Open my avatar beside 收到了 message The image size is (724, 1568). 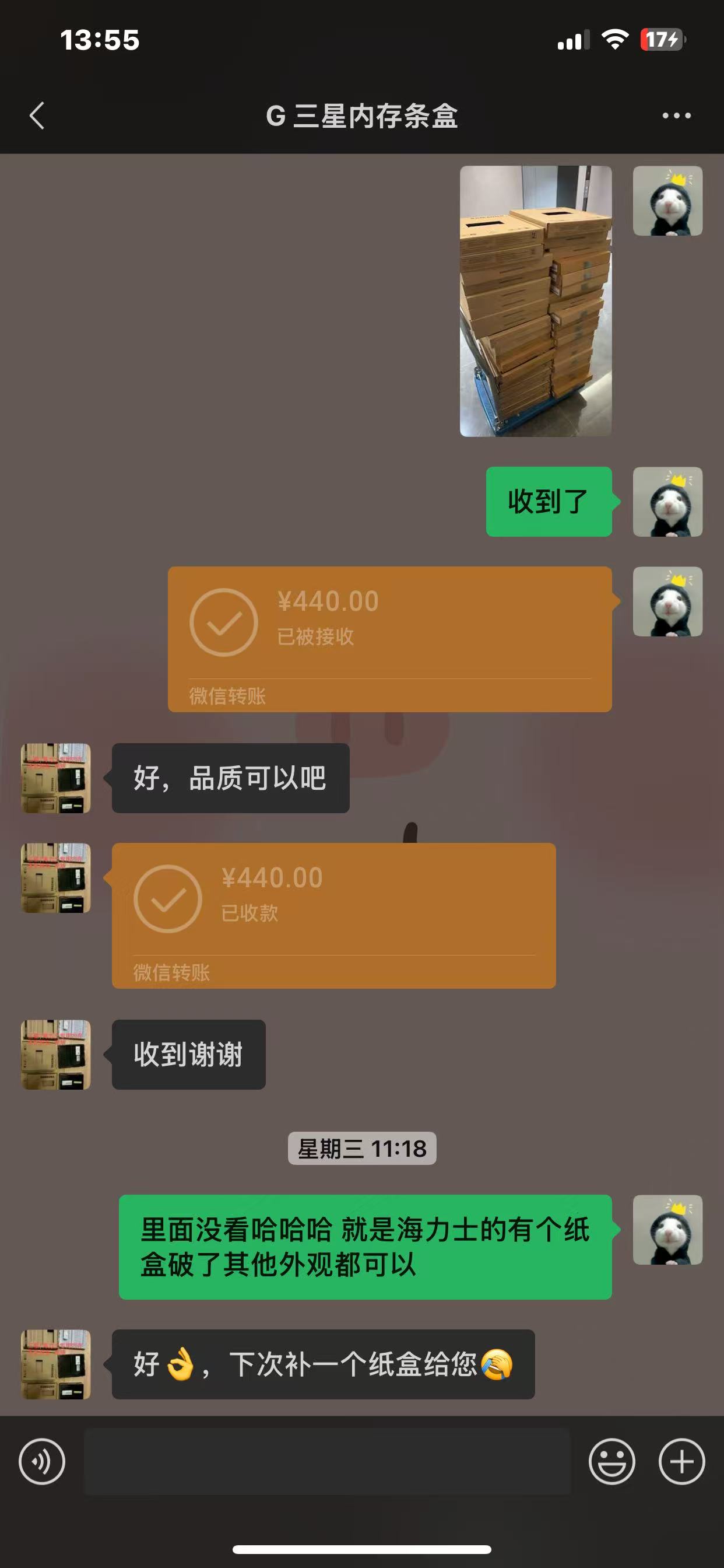pos(667,502)
